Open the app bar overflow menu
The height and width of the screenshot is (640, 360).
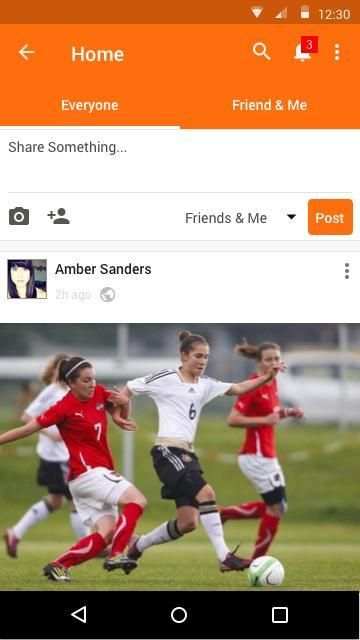point(337,52)
